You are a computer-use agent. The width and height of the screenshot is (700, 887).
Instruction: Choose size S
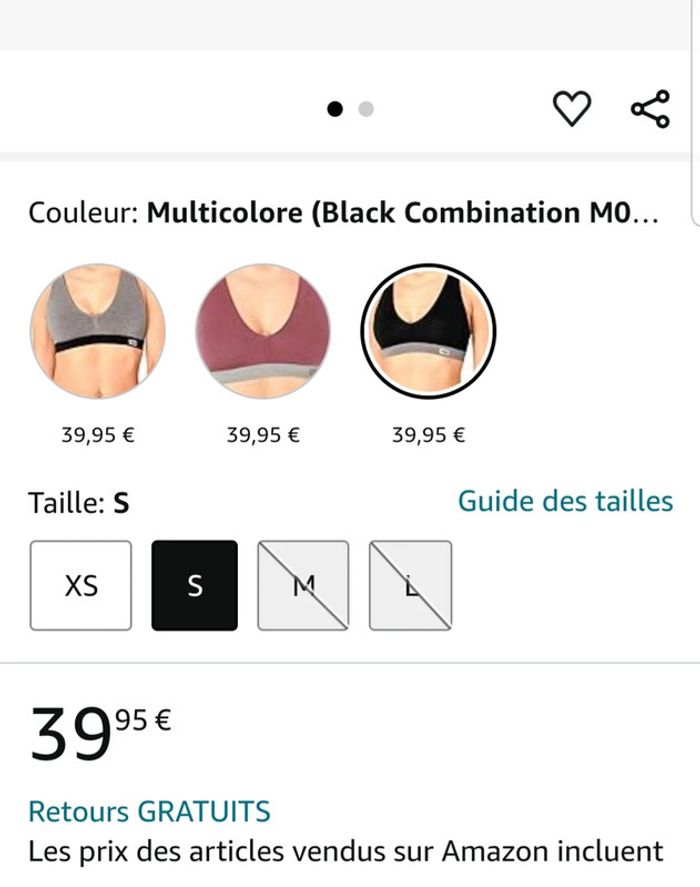(x=195, y=585)
